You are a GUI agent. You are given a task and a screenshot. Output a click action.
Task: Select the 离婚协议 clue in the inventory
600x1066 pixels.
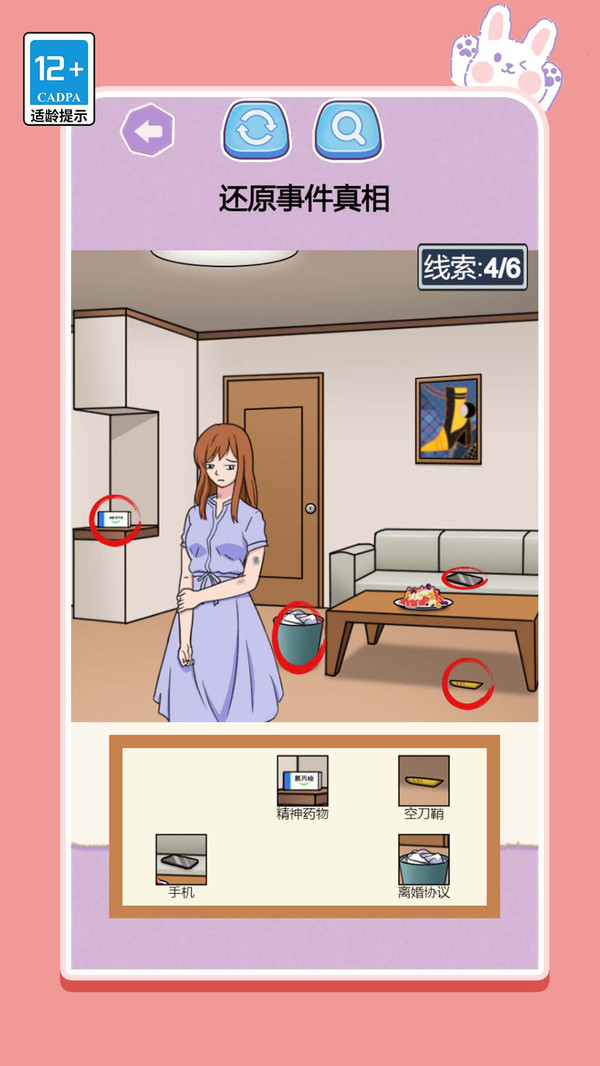tap(423, 860)
